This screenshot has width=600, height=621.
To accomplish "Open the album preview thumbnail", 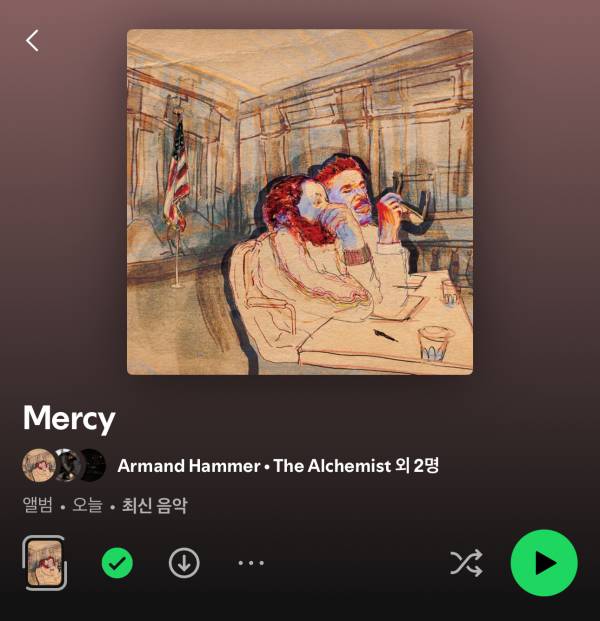I will 44,563.
